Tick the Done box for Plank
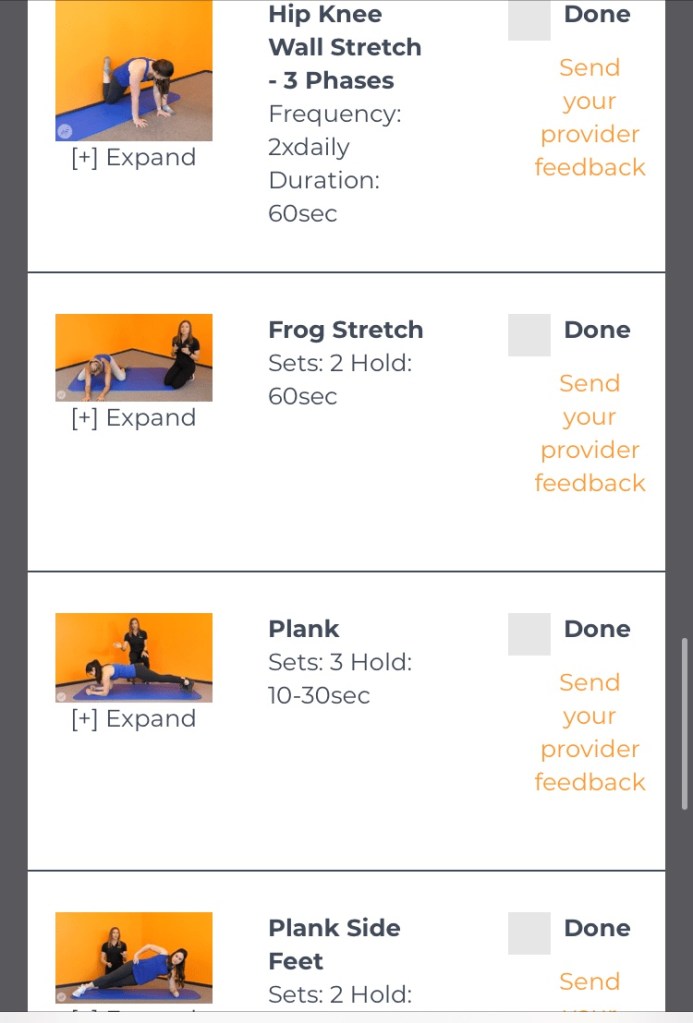The image size is (693, 1023). (x=529, y=634)
